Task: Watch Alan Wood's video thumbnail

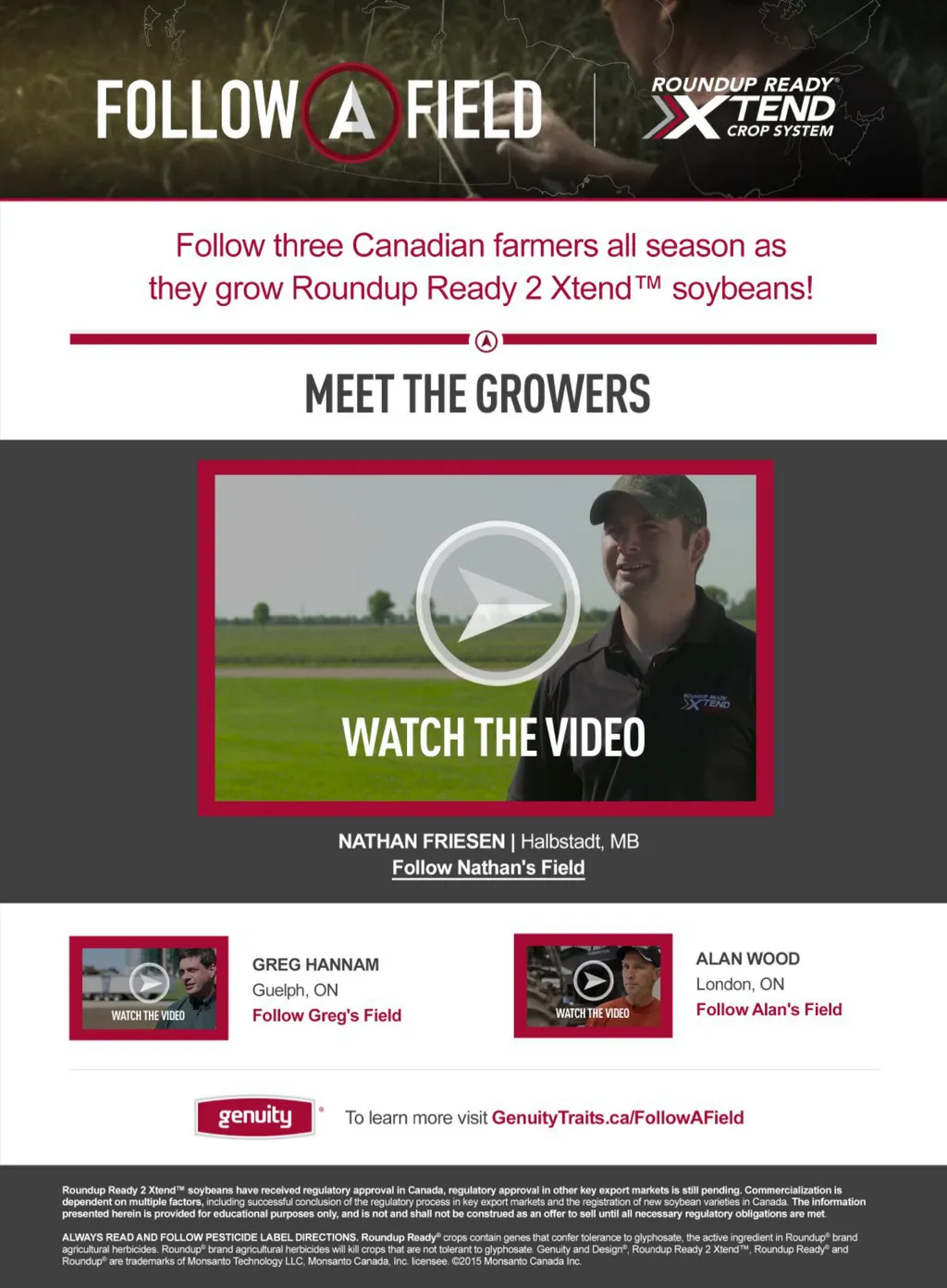Action: coord(593,986)
